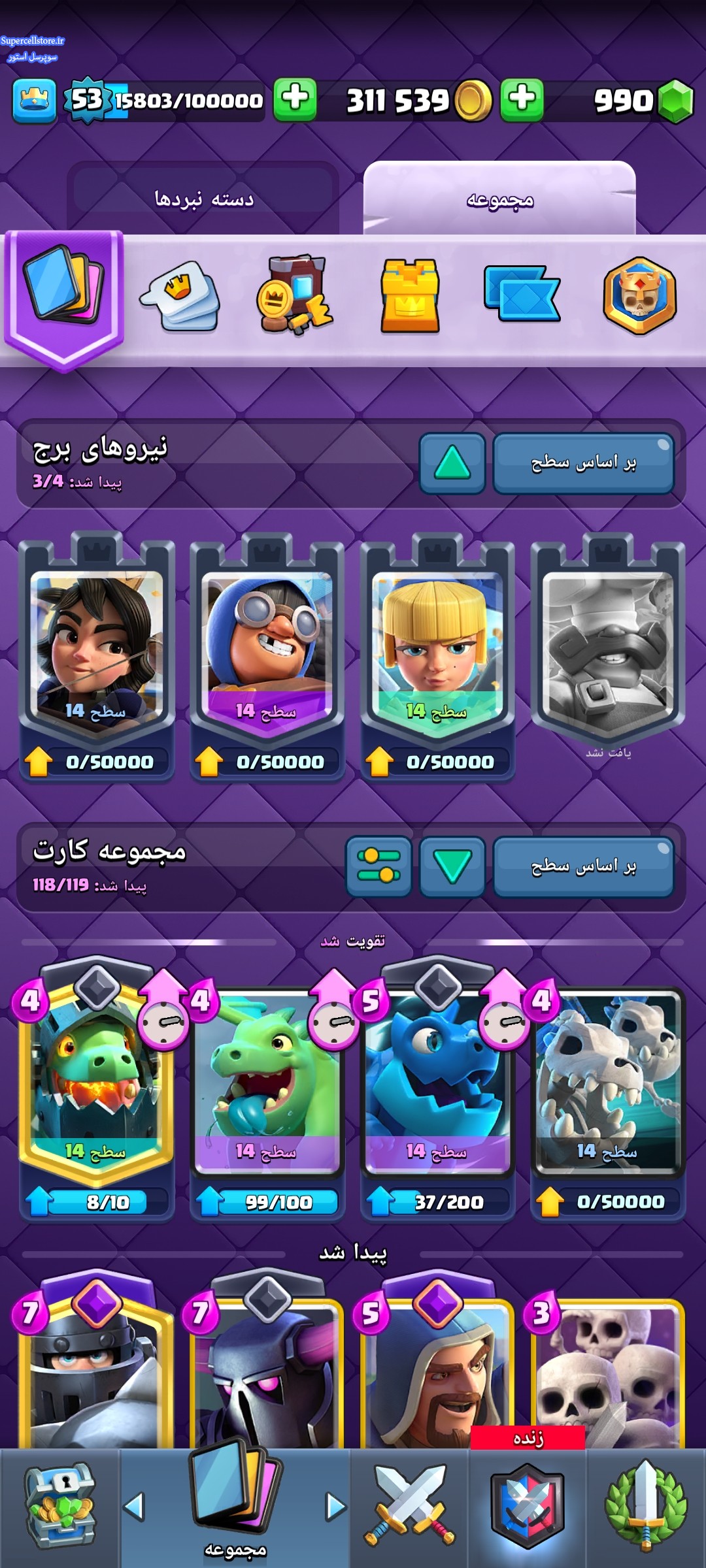Add experience with plus beside 15803/100000
Screen dimensions: 706x1568
pyautogui.click(x=295, y=99)
